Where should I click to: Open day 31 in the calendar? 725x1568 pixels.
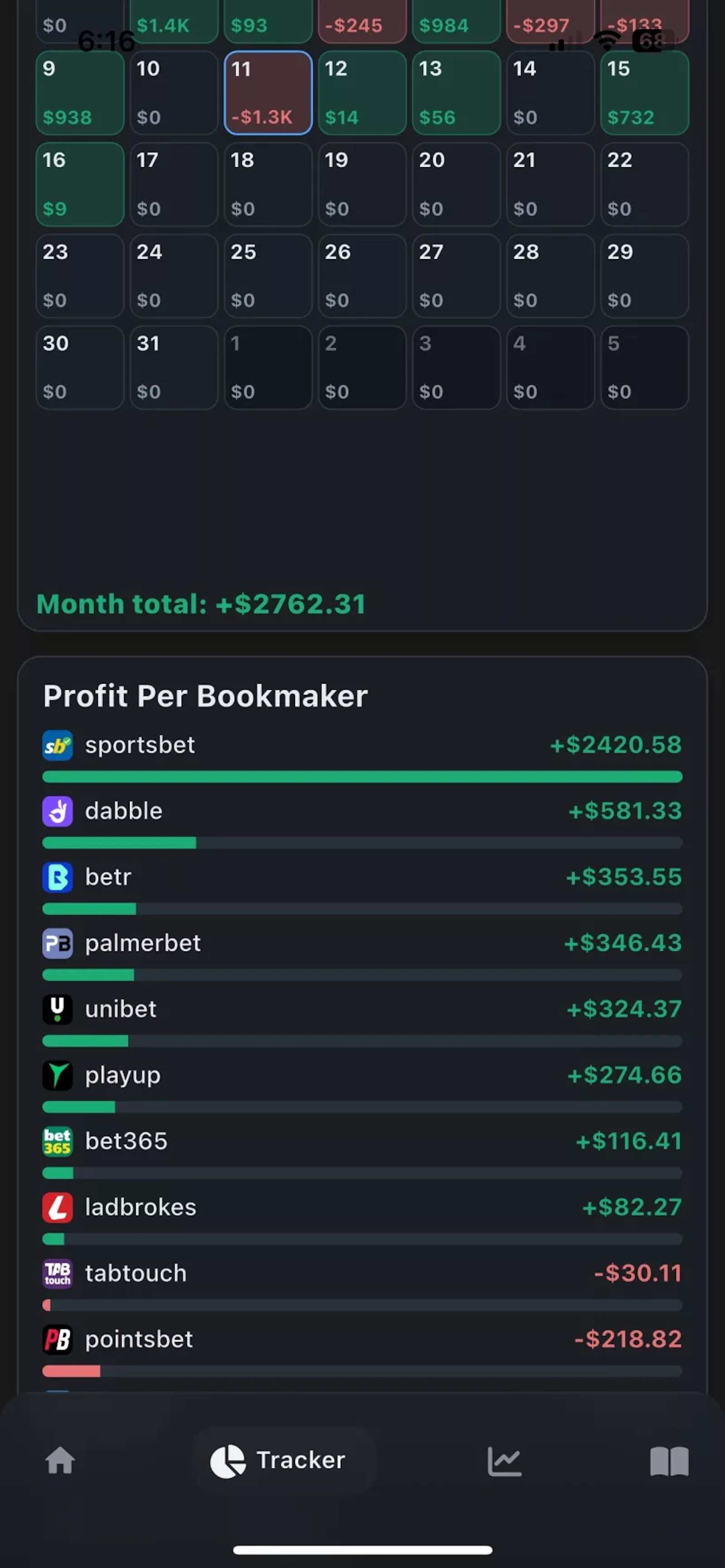coord(174,368)
